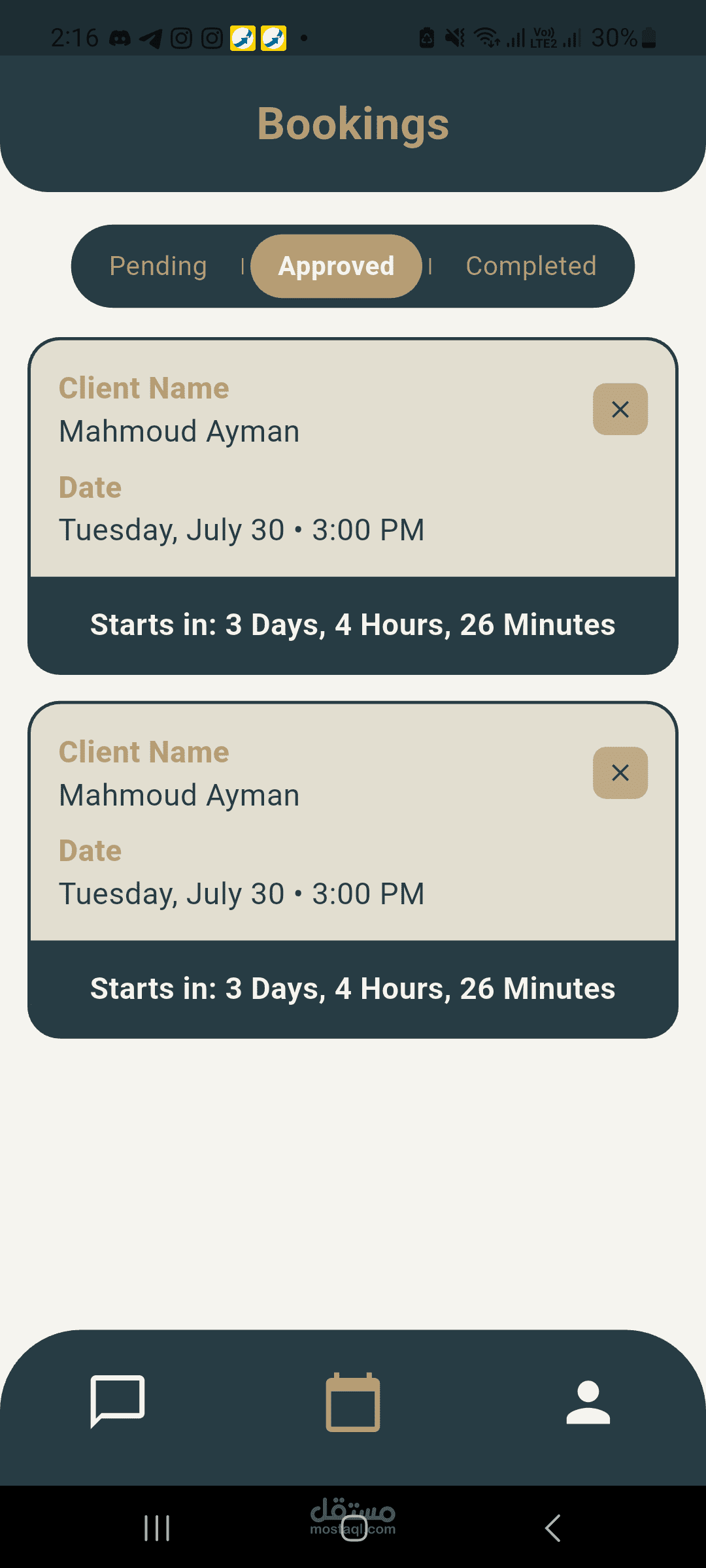Go to the calendar bookings tab
Image resolution: width=706 pixels, height=1568 pixels.
coord(353,1403)
